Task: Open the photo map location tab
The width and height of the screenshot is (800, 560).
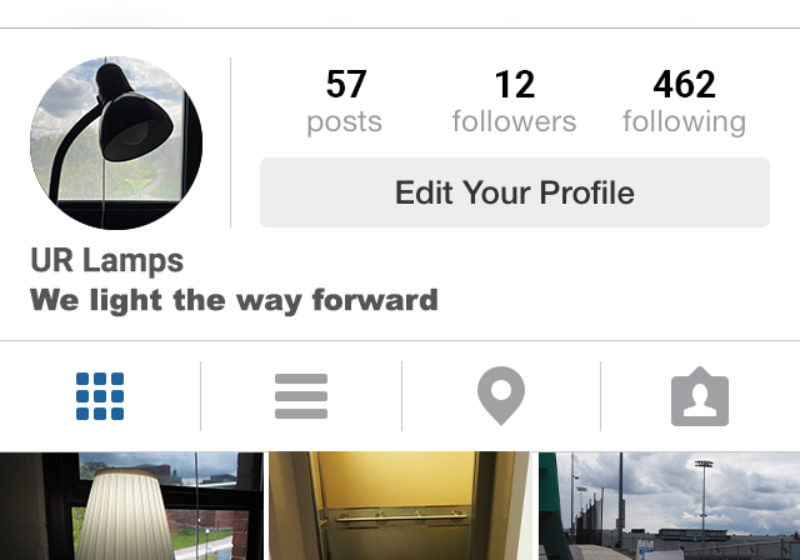Action: [501, 396]
